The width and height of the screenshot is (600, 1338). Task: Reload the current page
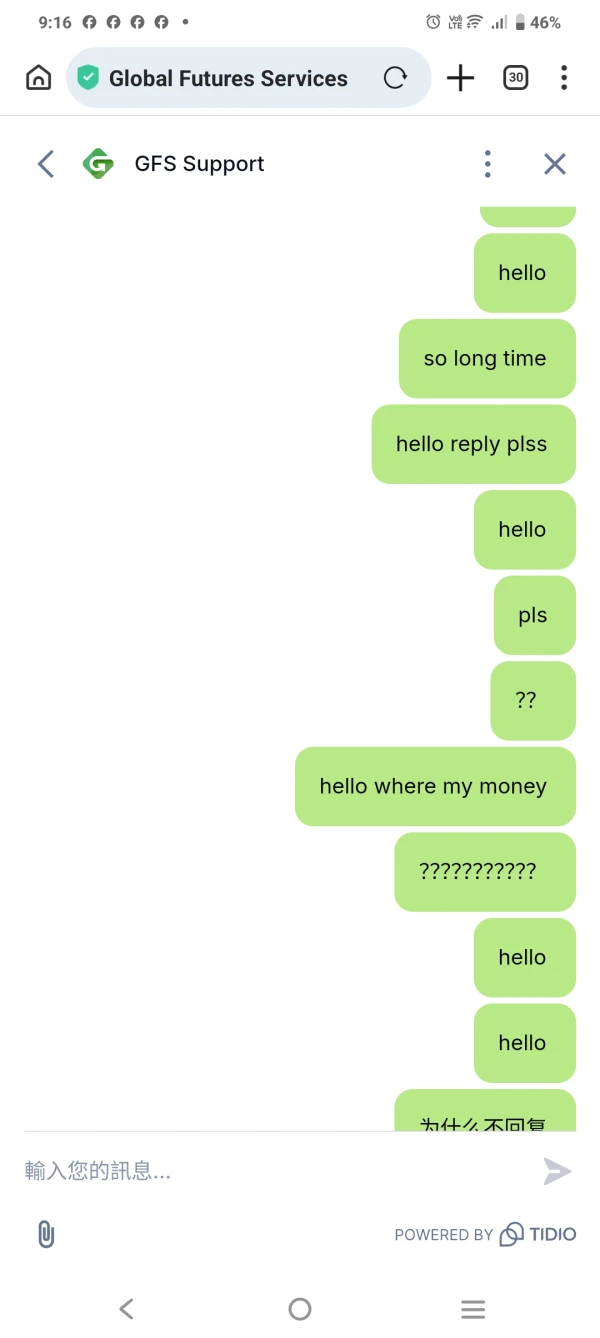pyautogui.click(x=395, y=78)
